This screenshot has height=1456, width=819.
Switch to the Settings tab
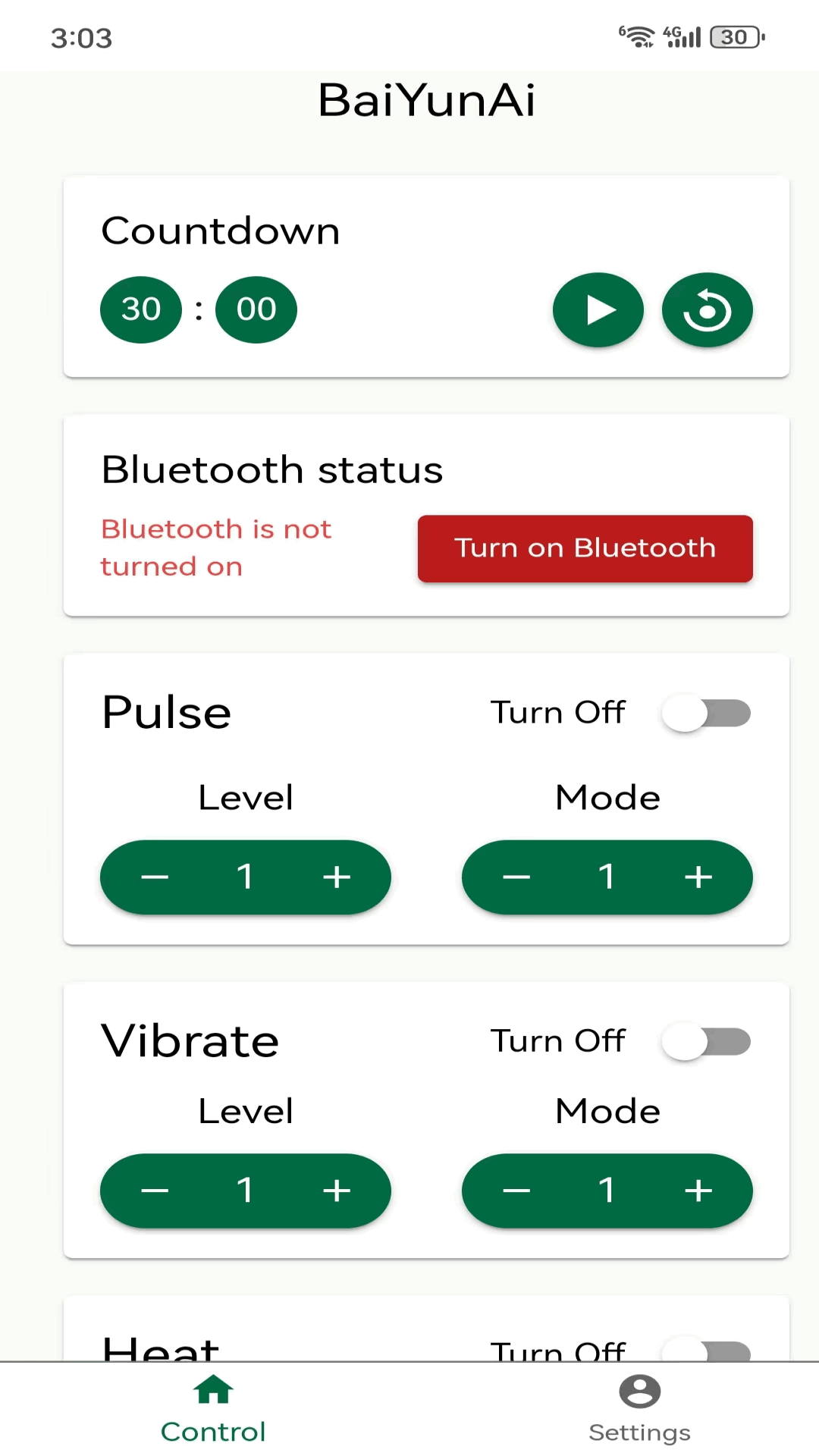(x=639, y=1409)
